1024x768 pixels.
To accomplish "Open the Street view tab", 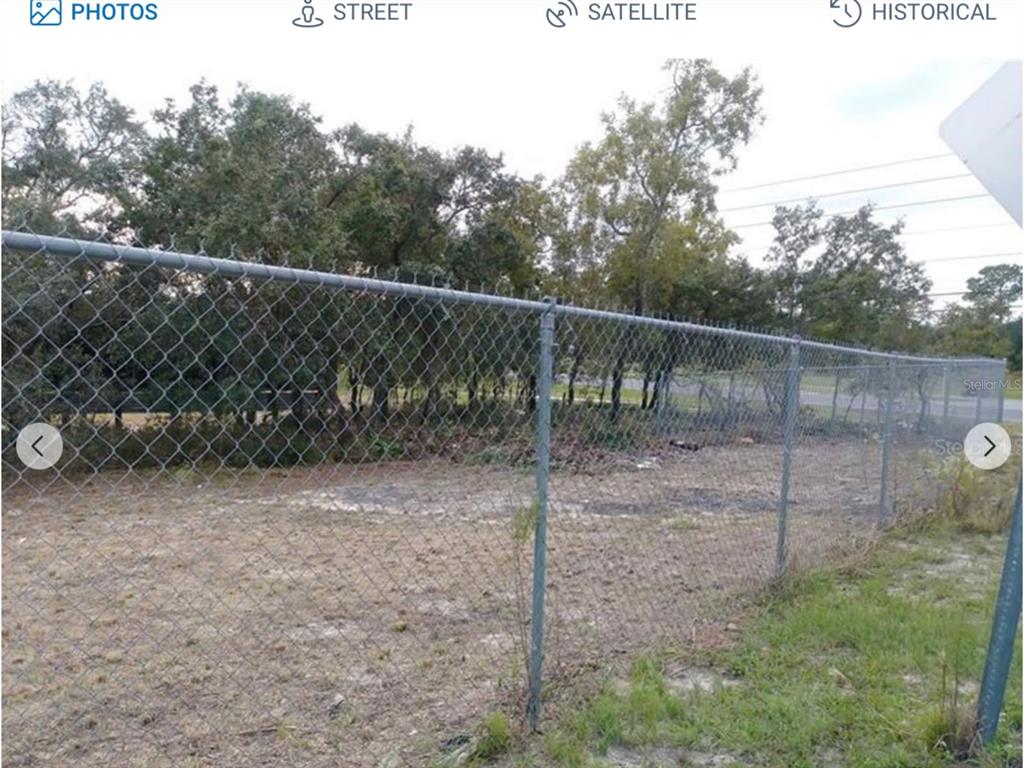I will point(352,13).
